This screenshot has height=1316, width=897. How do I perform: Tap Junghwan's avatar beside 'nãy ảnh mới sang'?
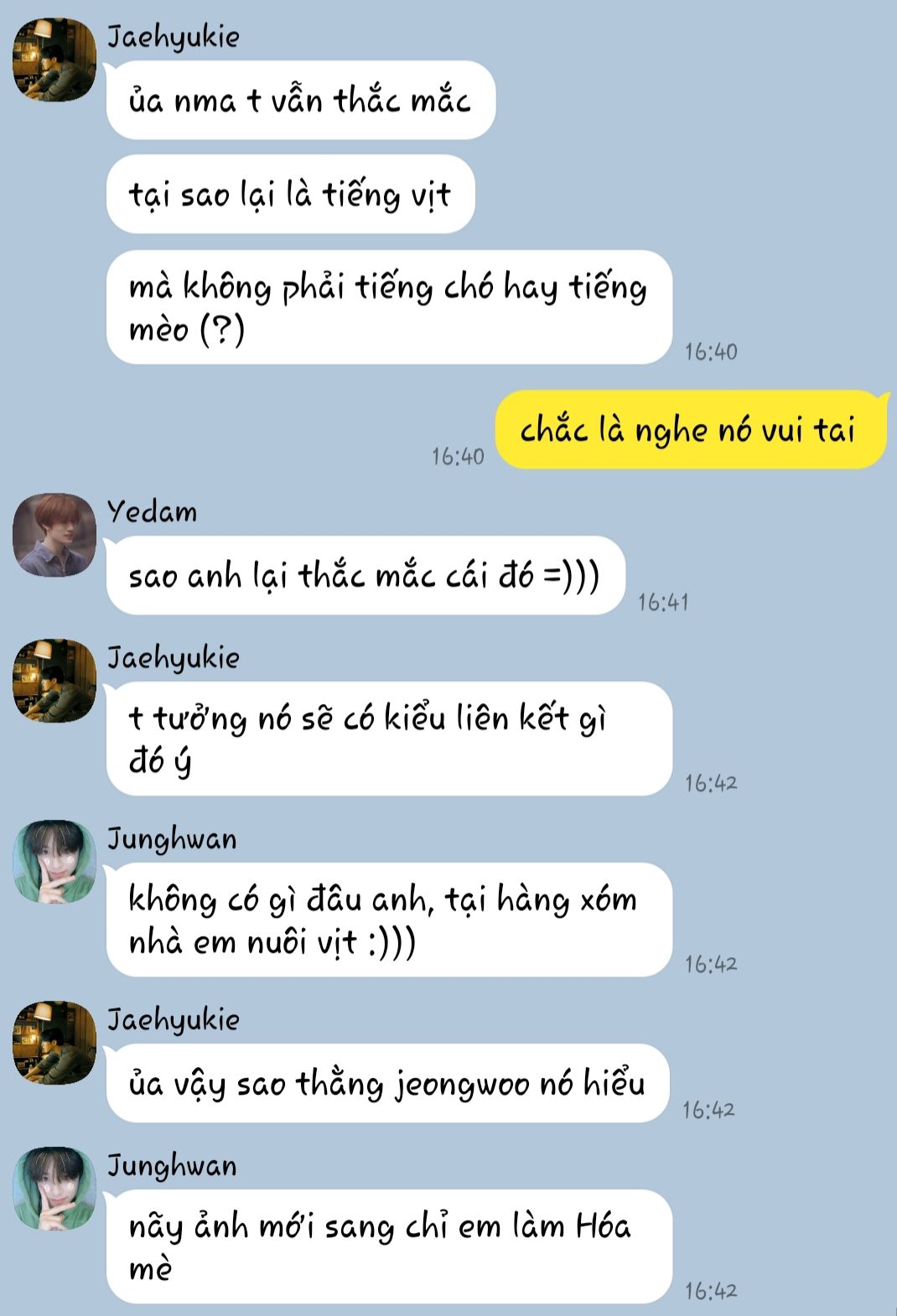(54, 1189)
